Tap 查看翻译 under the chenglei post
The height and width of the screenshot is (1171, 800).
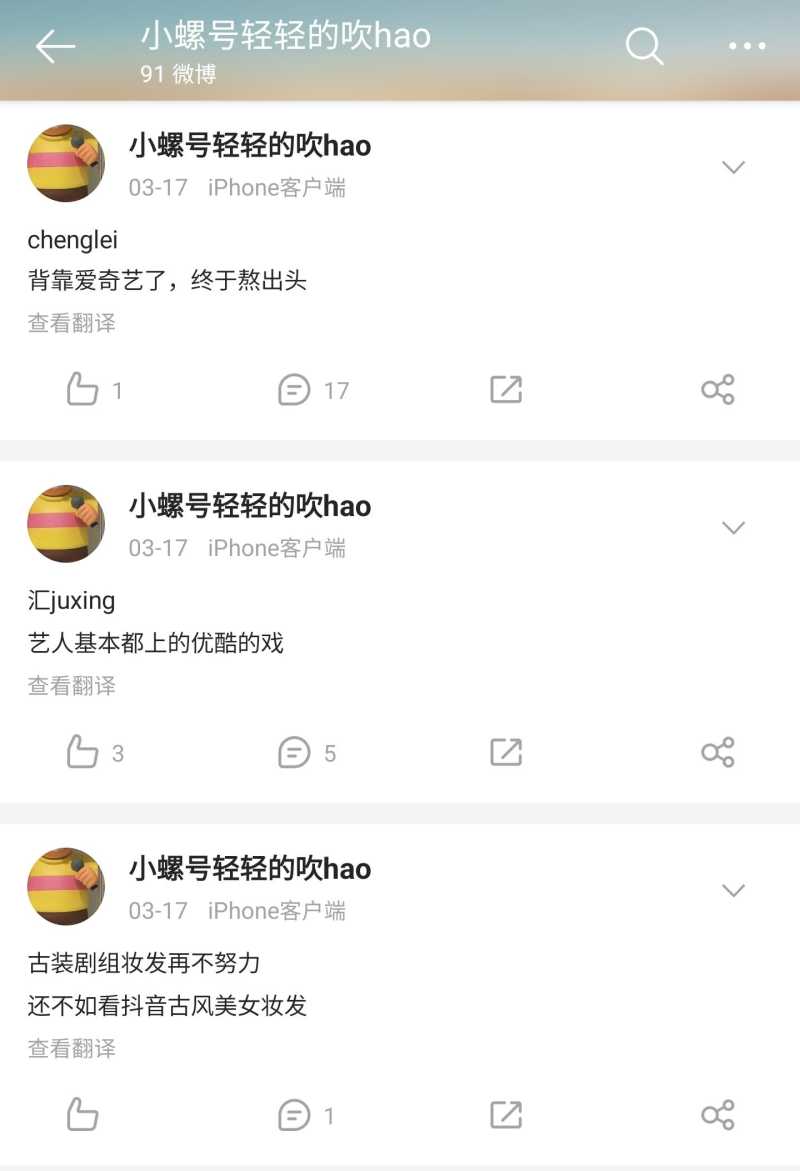pyautogui.click(x=72, y=323)
